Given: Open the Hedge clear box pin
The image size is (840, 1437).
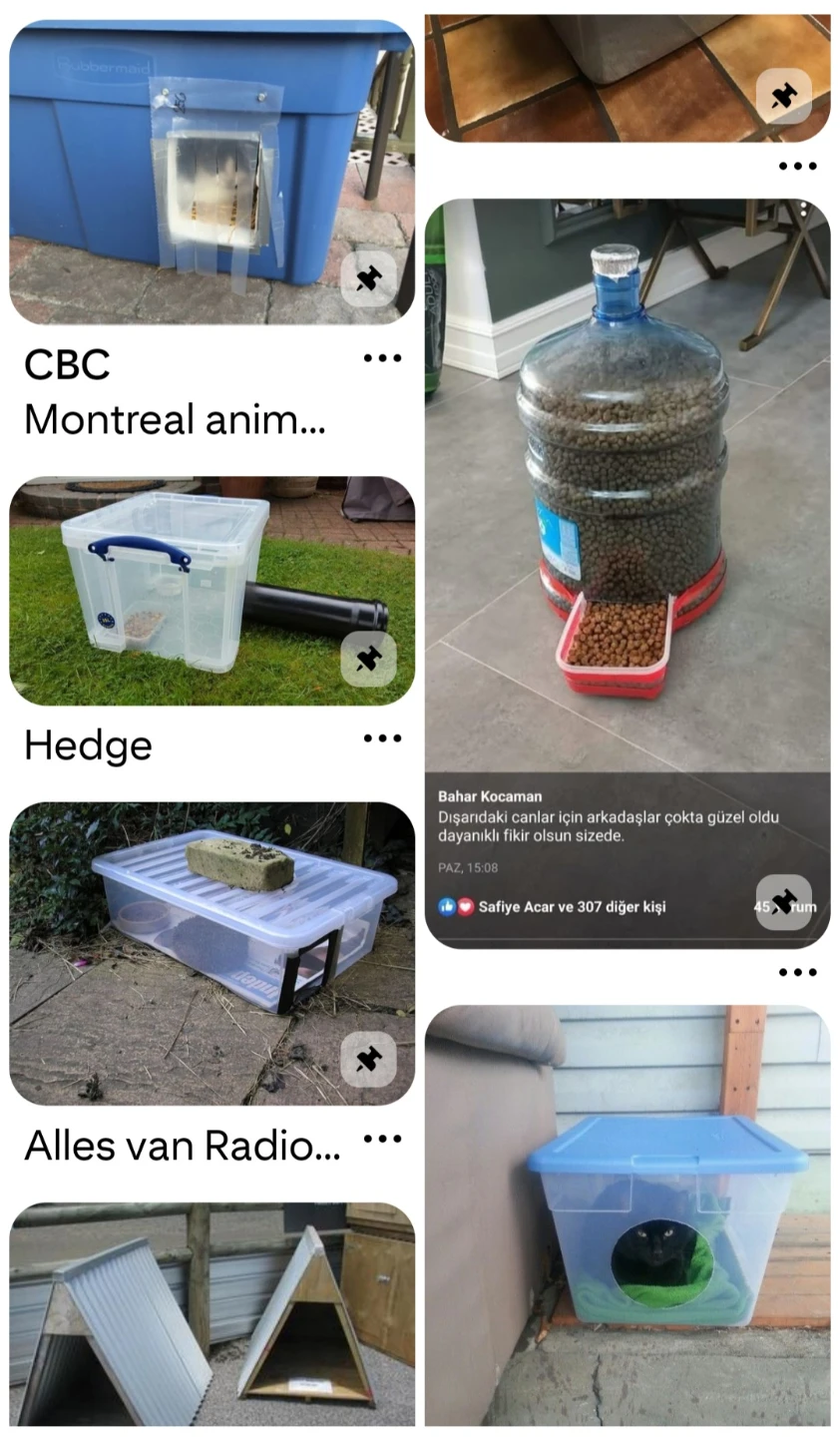Looking at the screenshot, I should 212,591.
